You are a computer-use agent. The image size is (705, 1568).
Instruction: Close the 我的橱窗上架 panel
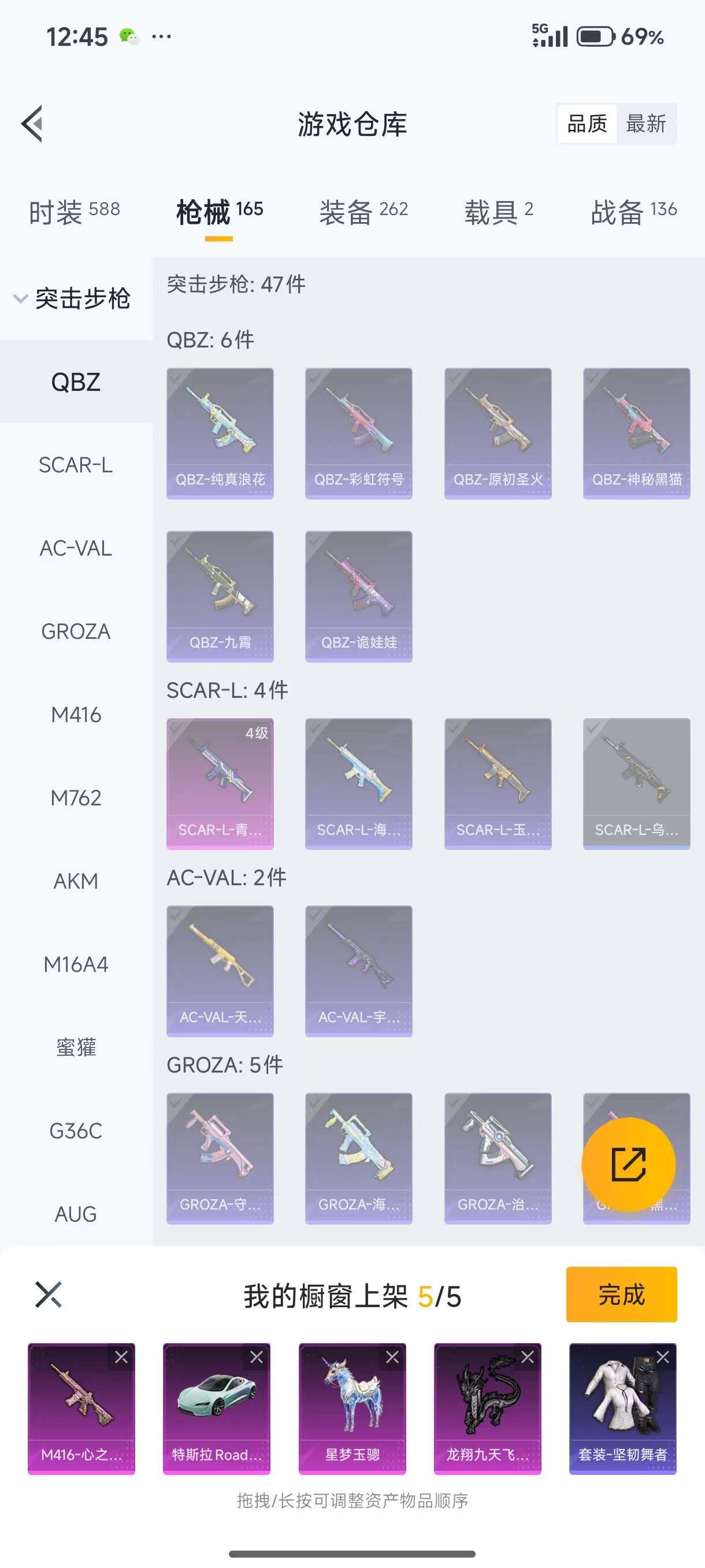click(49, 1294)
